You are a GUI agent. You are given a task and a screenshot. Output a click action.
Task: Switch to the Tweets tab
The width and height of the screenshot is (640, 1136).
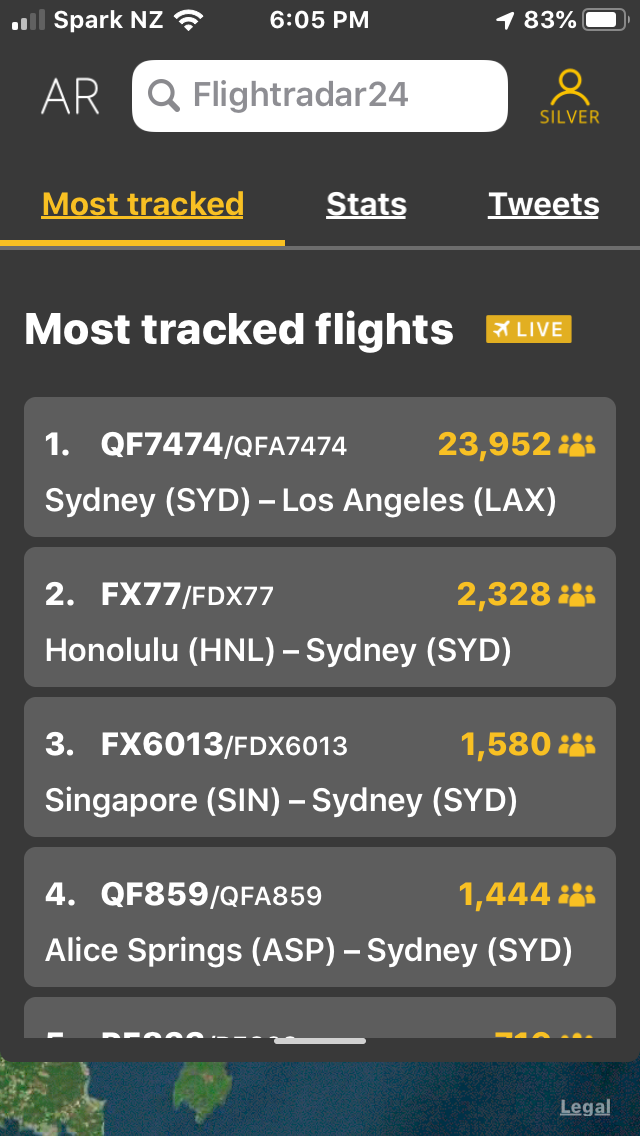pos(543,205)
